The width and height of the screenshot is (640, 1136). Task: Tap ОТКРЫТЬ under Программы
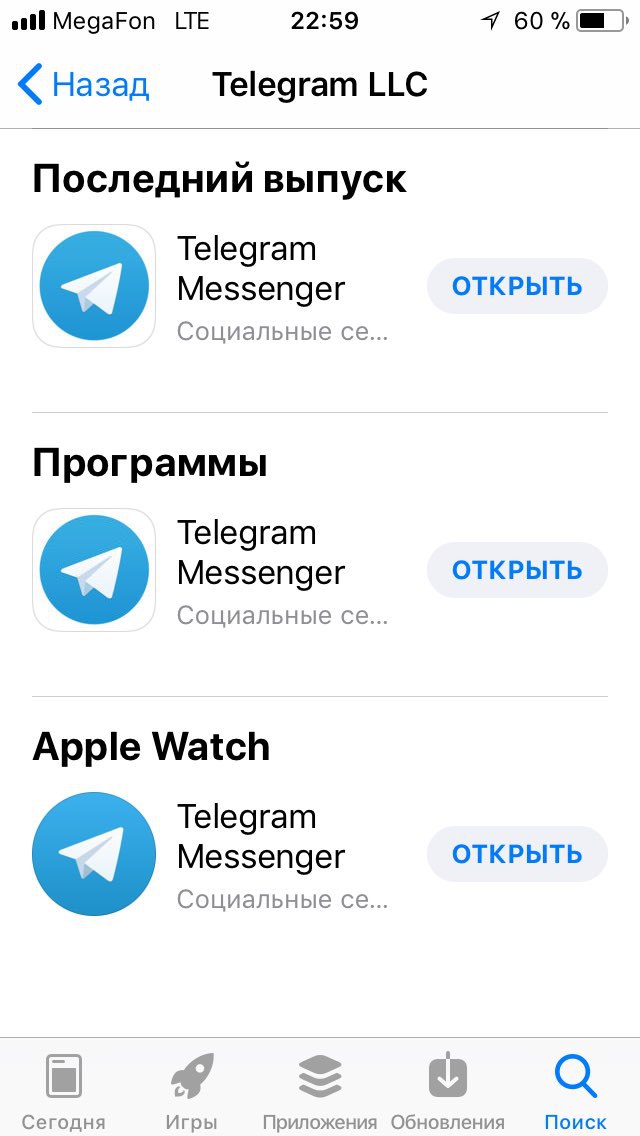(x=517, y=570)
